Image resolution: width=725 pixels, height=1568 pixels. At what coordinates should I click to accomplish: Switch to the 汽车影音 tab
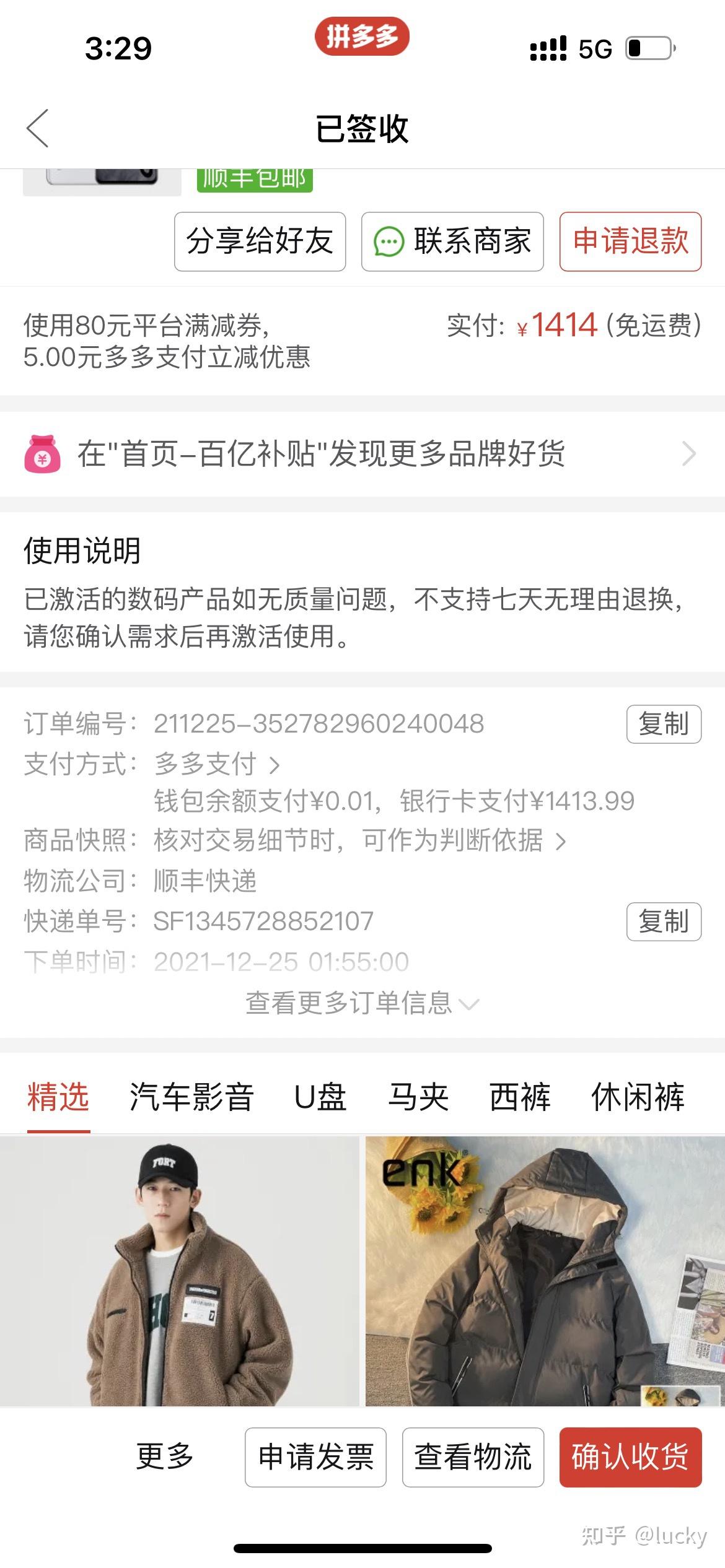(x=191, y=1097)
